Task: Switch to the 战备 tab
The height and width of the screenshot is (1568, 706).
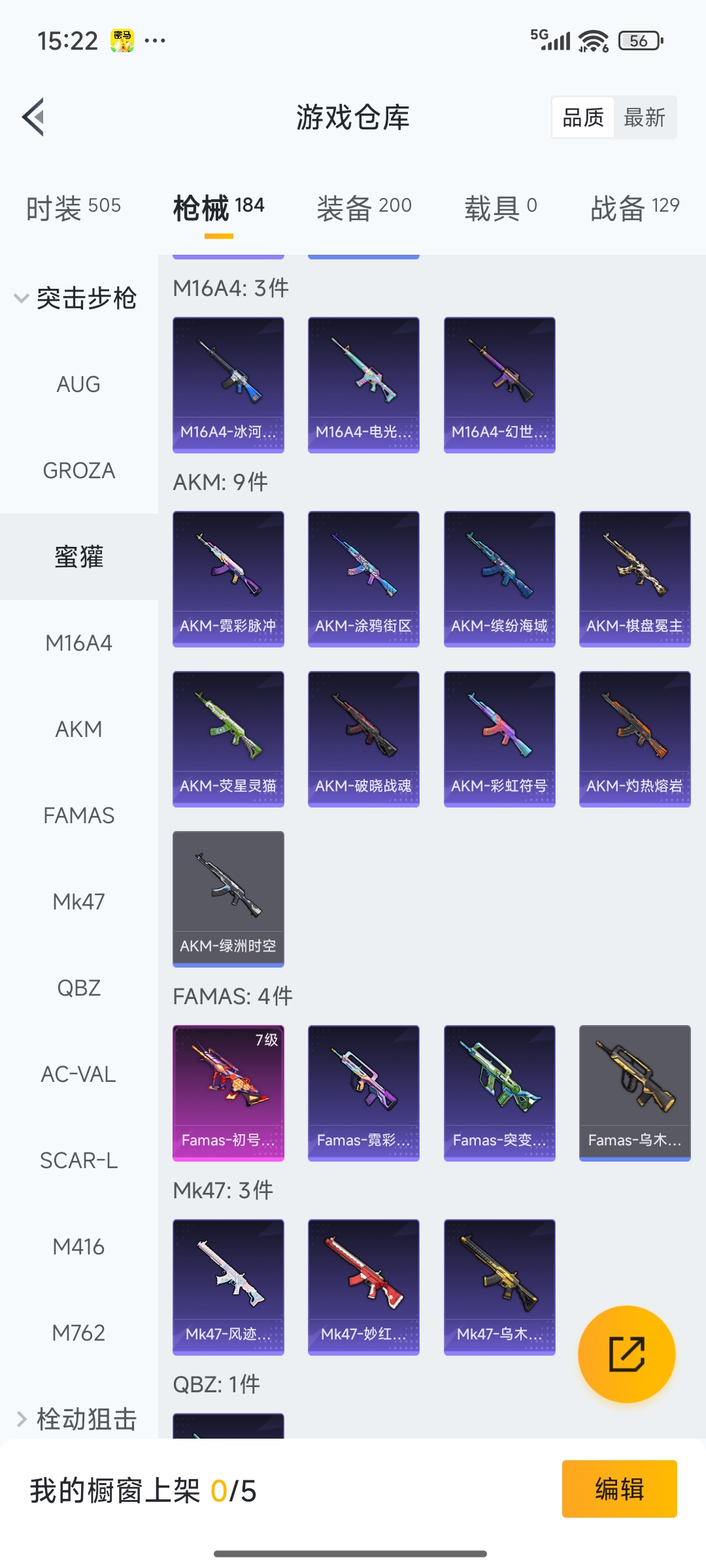Action: click(635, 208)
